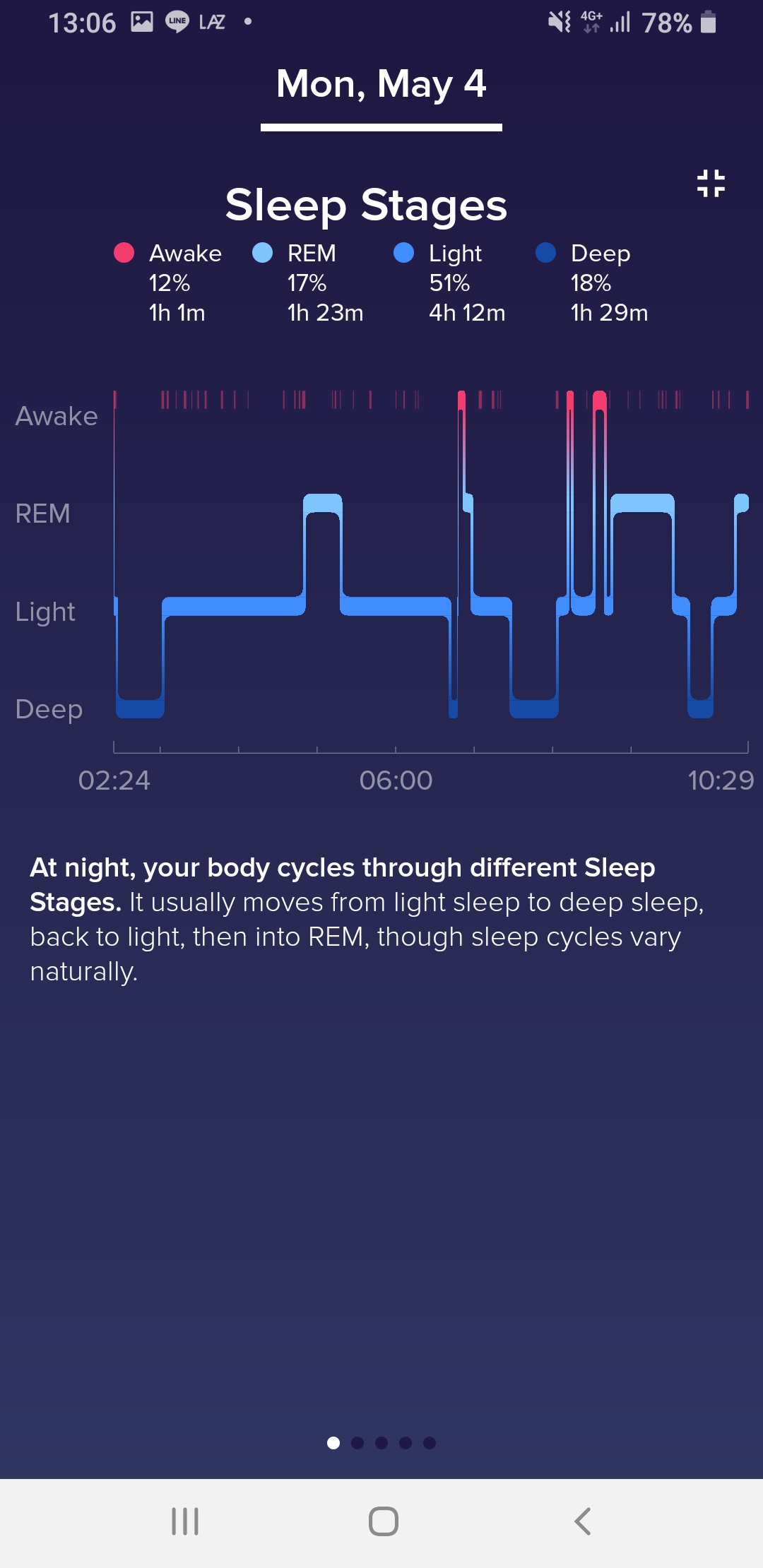Tap the Deep legend item
Image resolution: width=763 pixels, height=1568 pixels.
point(592,283)
